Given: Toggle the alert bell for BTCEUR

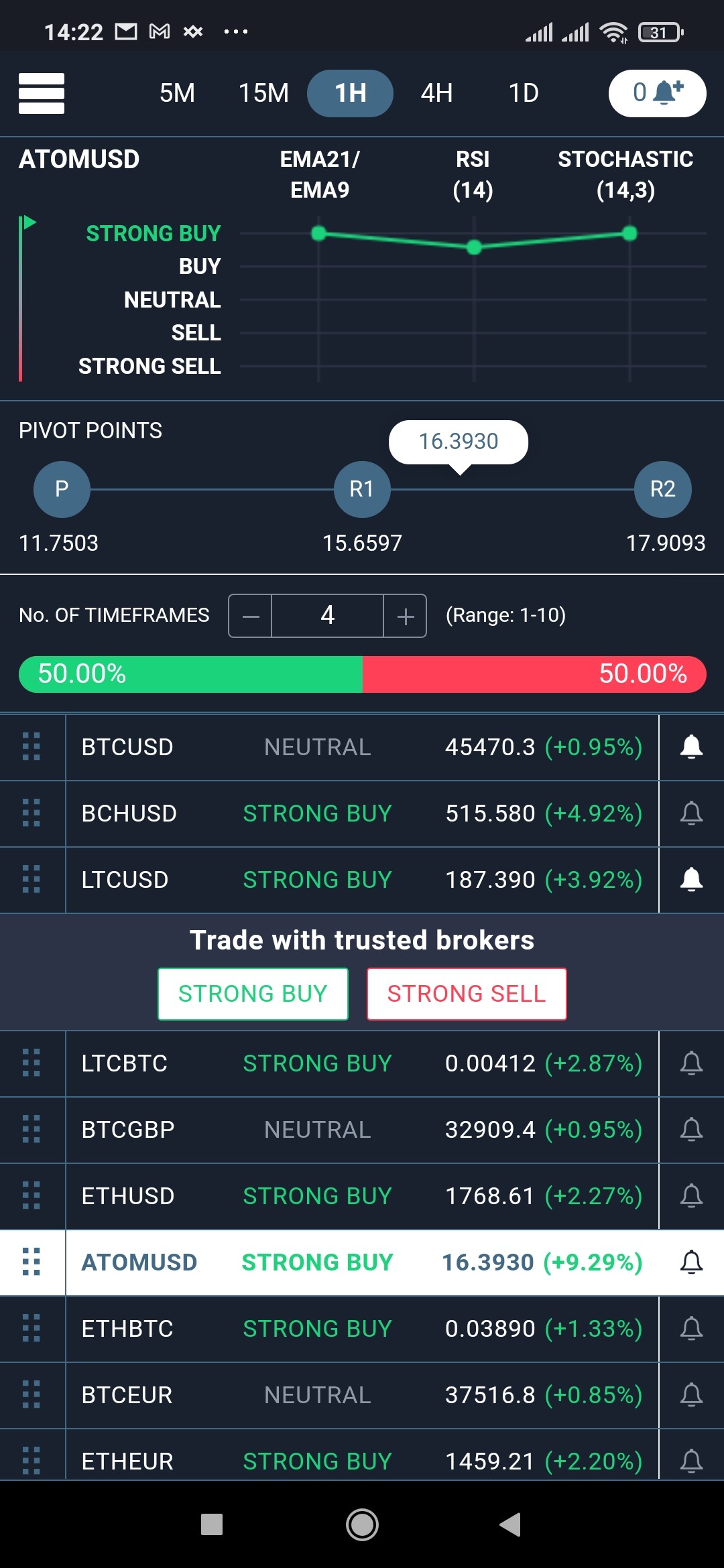Looking at the screenshot, I should (x=691, y=1395).
